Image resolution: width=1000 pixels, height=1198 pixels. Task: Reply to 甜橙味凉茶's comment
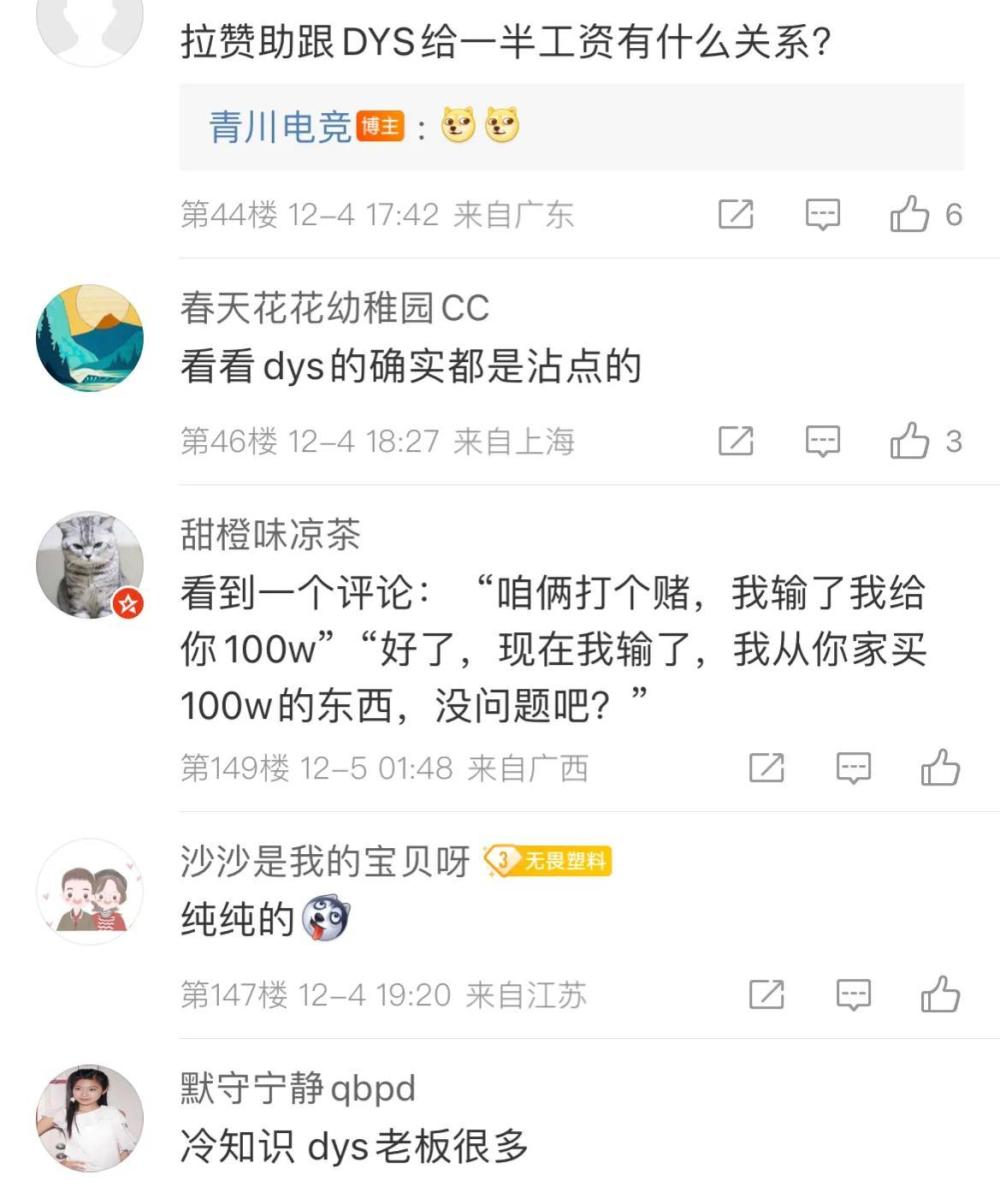tap(853, 768)
